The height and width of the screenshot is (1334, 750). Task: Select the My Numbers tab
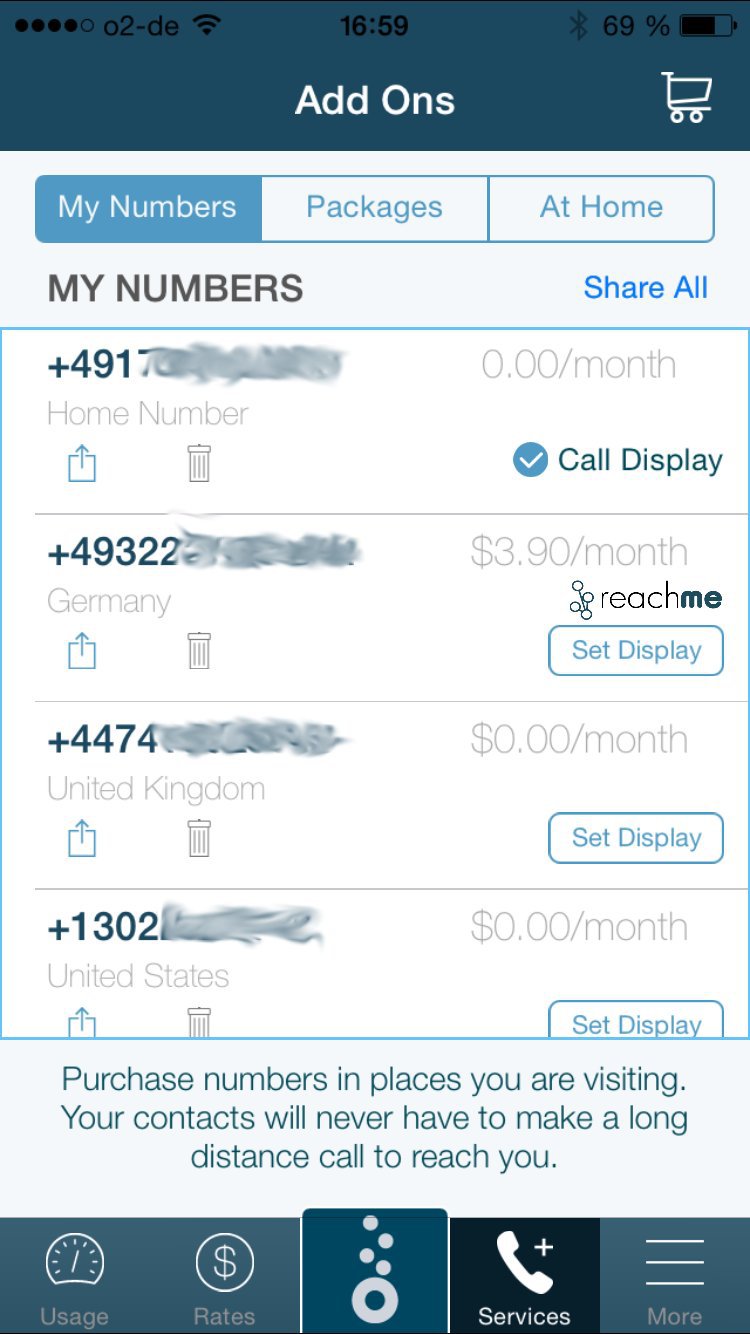pos(148,208)
